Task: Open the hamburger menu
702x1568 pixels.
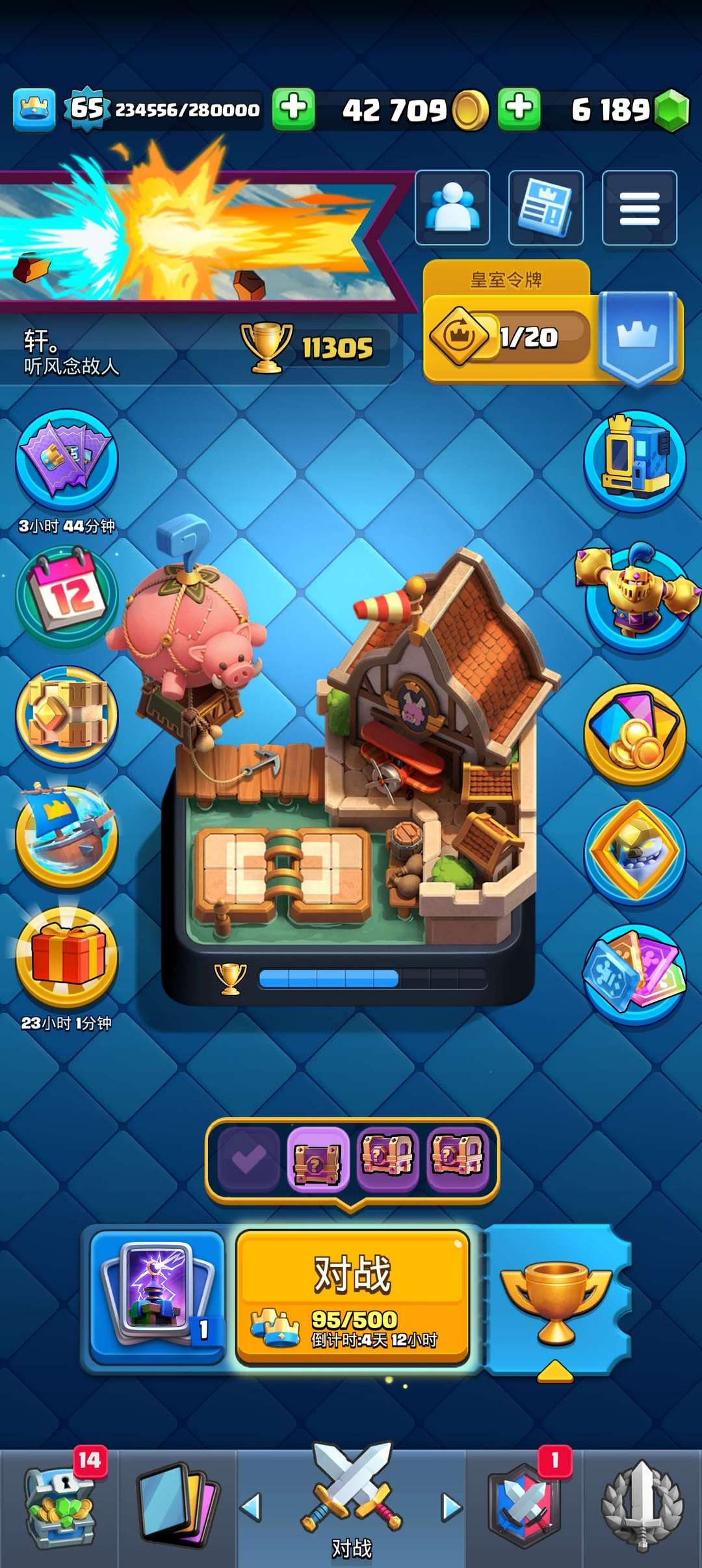Action: (x=640, y=207)
